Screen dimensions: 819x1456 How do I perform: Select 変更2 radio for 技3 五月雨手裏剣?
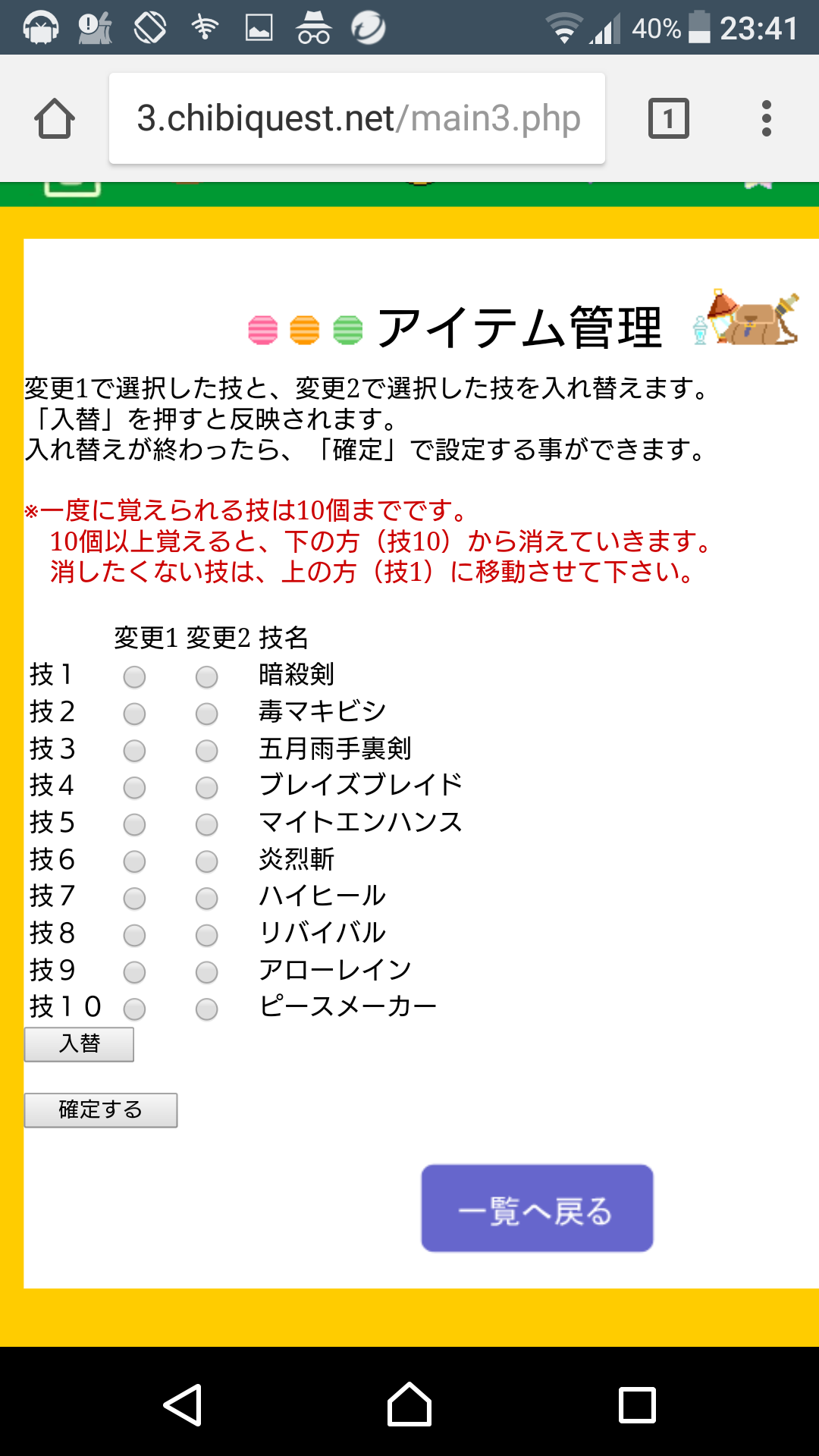tap(206, 751)
